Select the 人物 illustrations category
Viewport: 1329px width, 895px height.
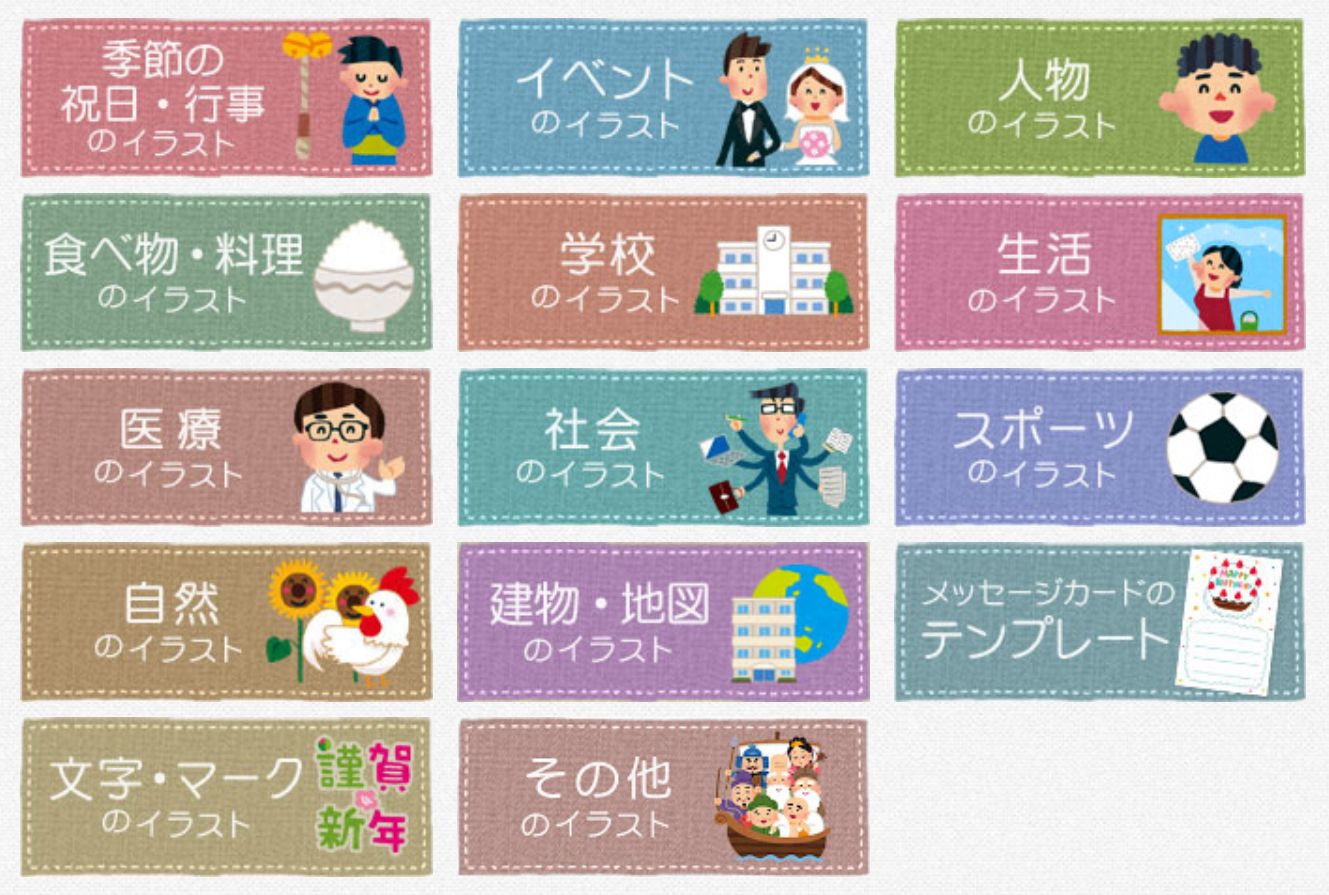coord(1099,98)
